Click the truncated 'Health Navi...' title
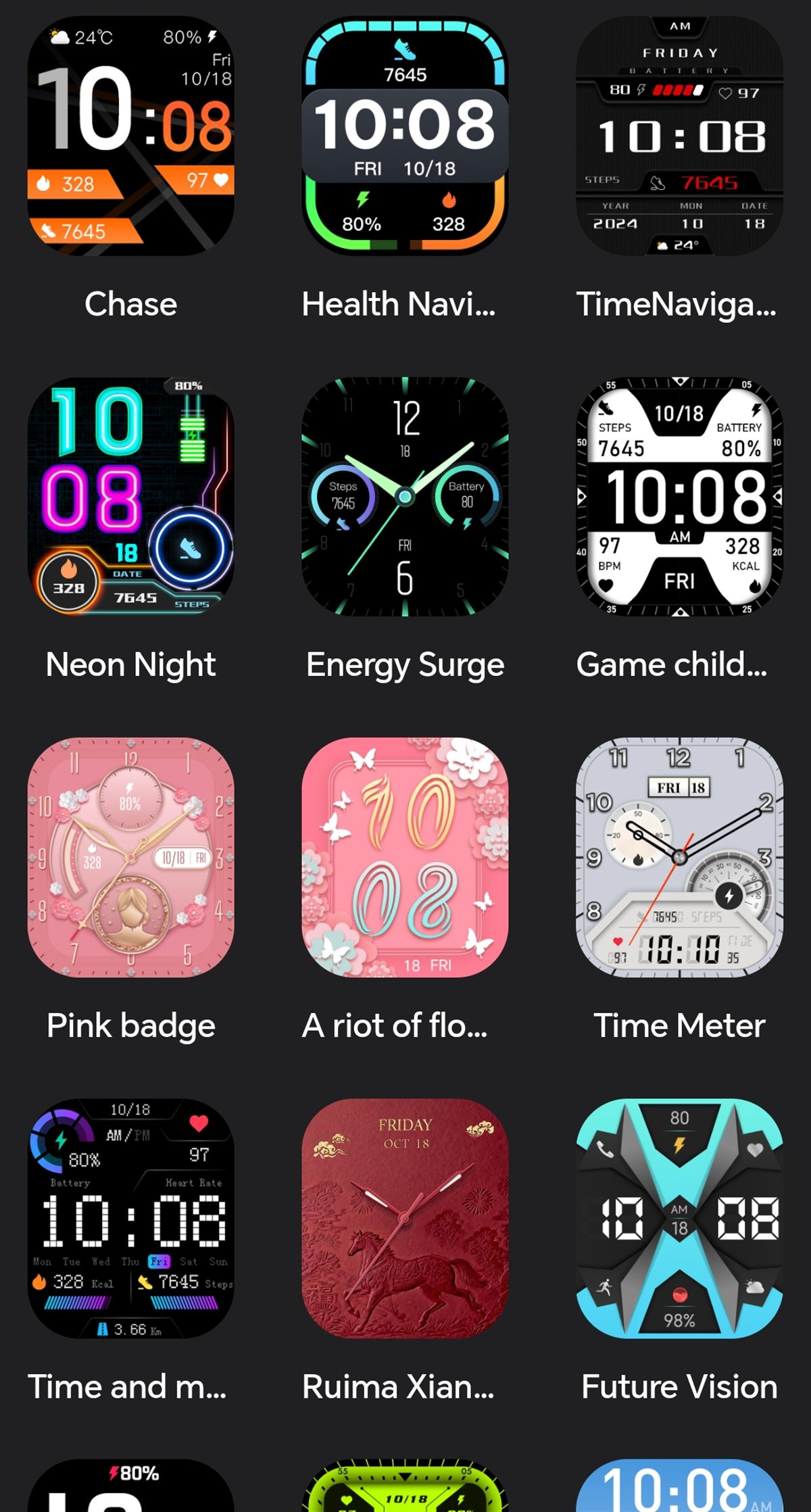This screenshot has width=811, height=1512. 399,304
